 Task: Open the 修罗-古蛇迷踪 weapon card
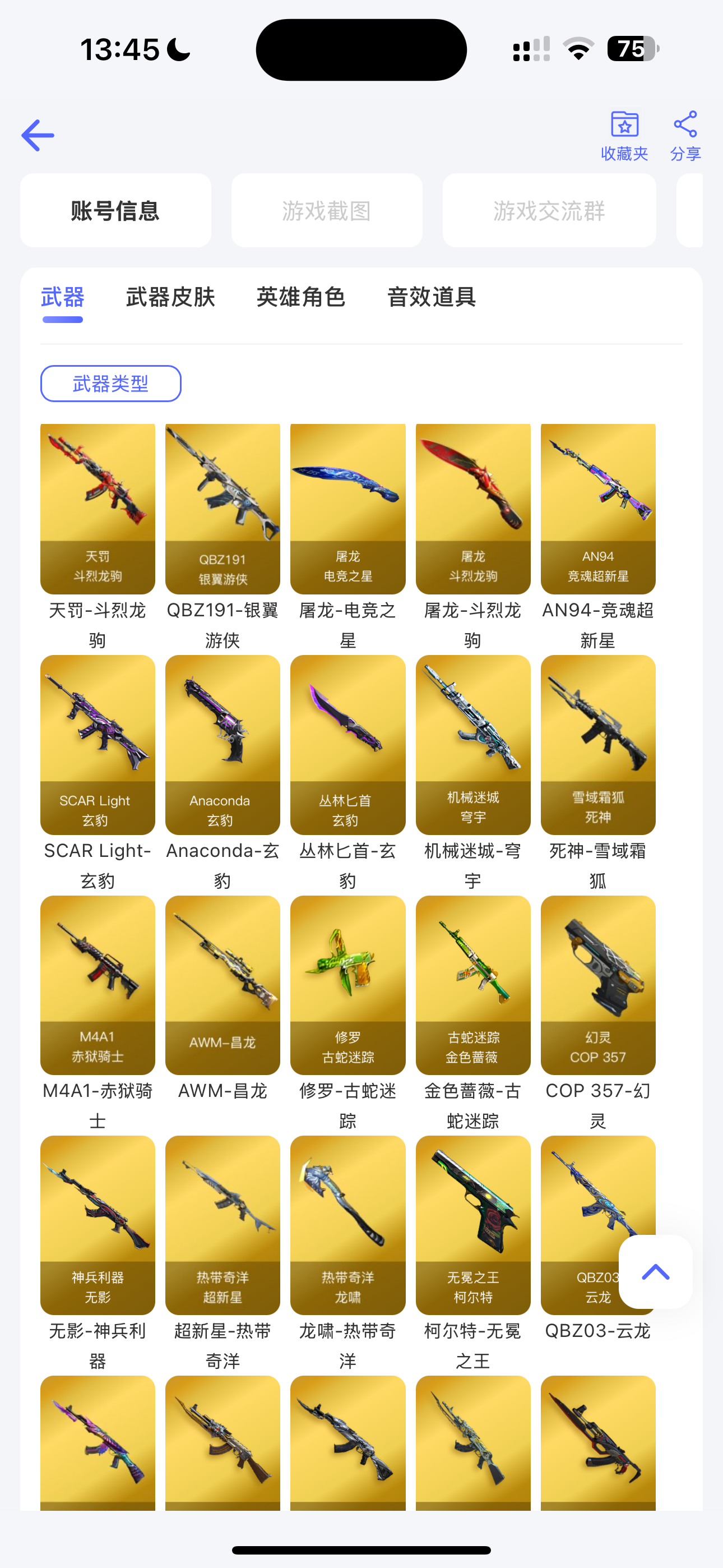pos(347,985)
